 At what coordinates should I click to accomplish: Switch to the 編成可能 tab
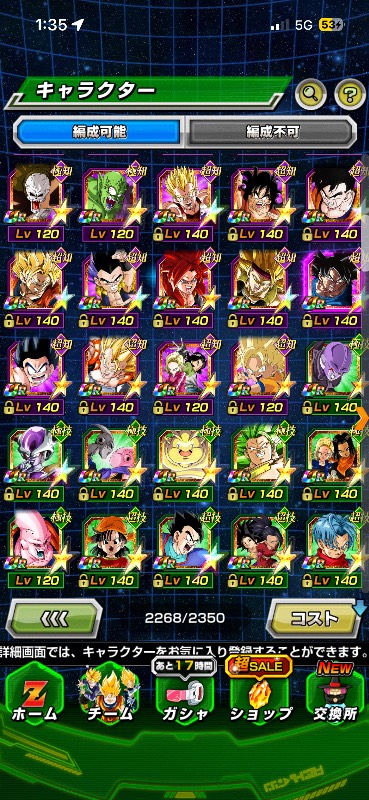coord(99,133)
